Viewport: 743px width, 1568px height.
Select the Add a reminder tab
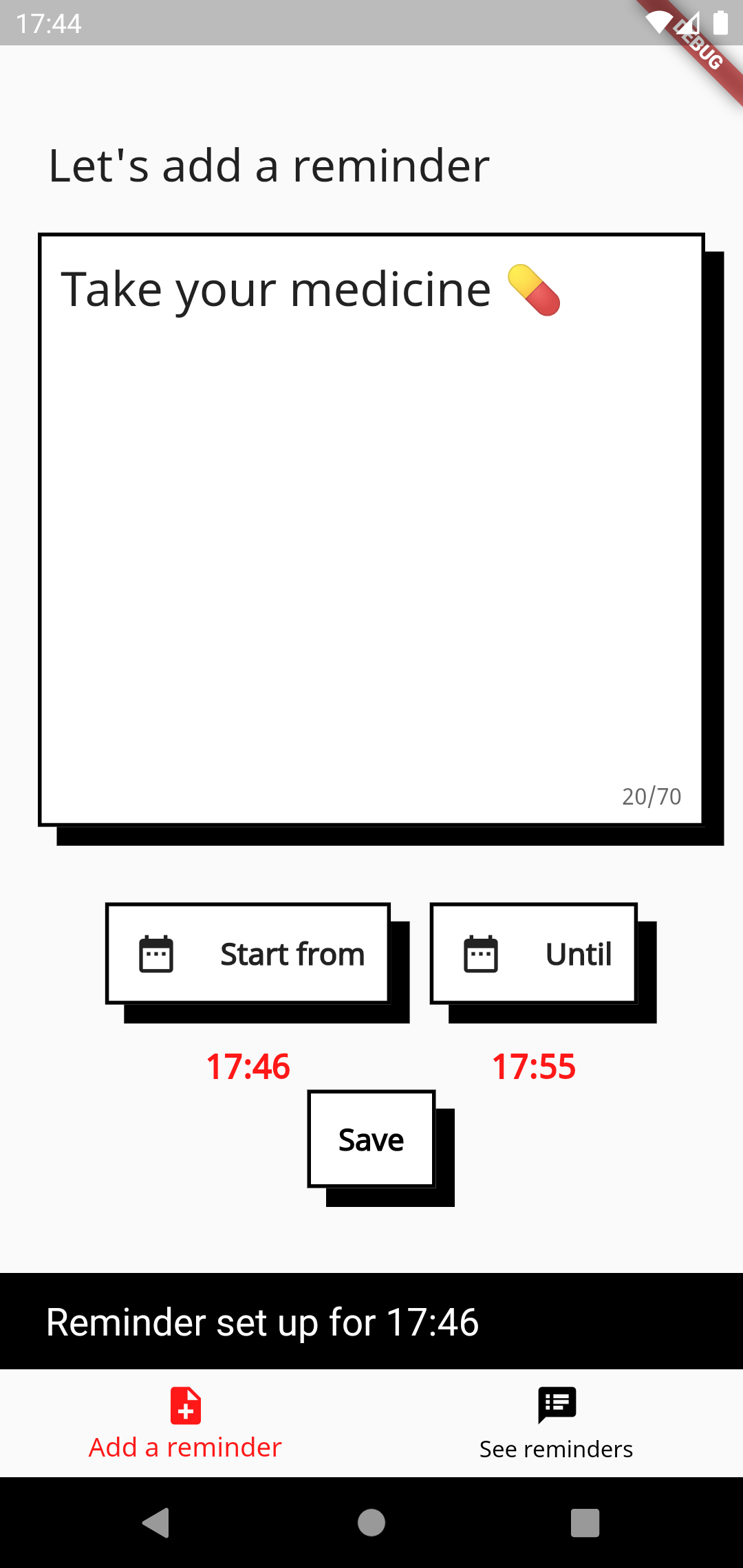click(186, 1424)
